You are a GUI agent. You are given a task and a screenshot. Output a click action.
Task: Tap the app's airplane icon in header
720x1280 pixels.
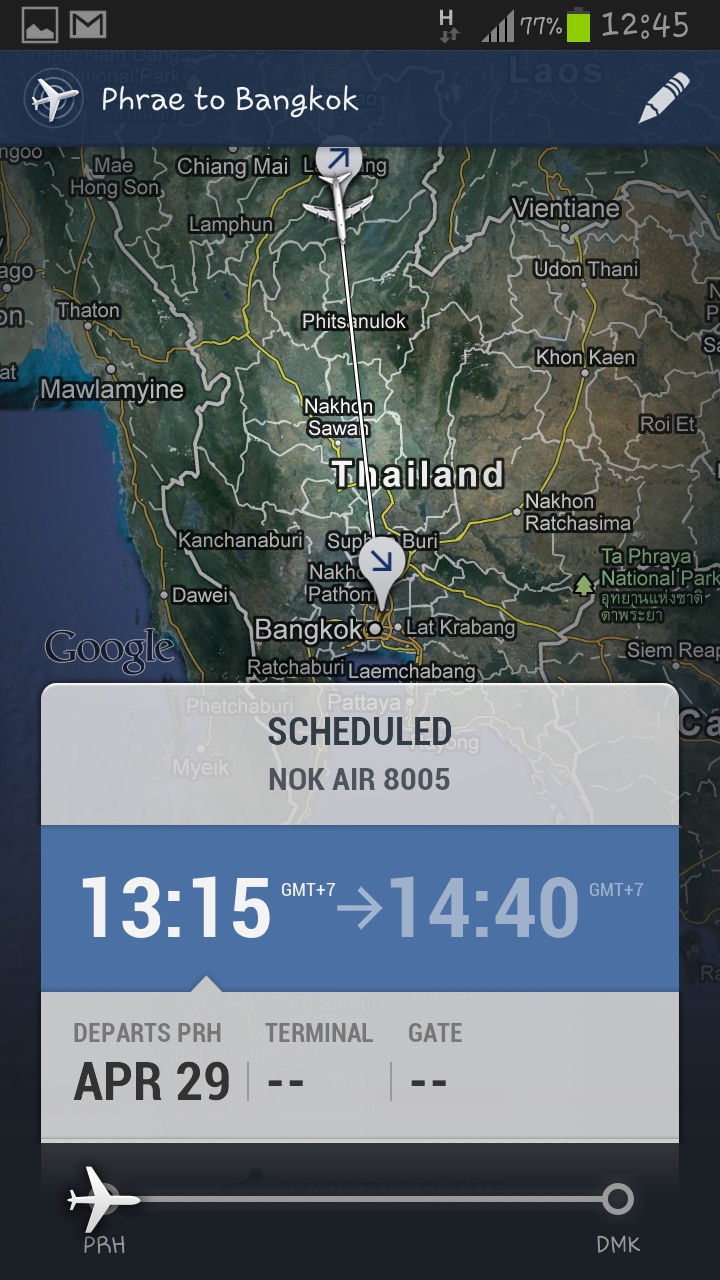(x=54, y=100)
